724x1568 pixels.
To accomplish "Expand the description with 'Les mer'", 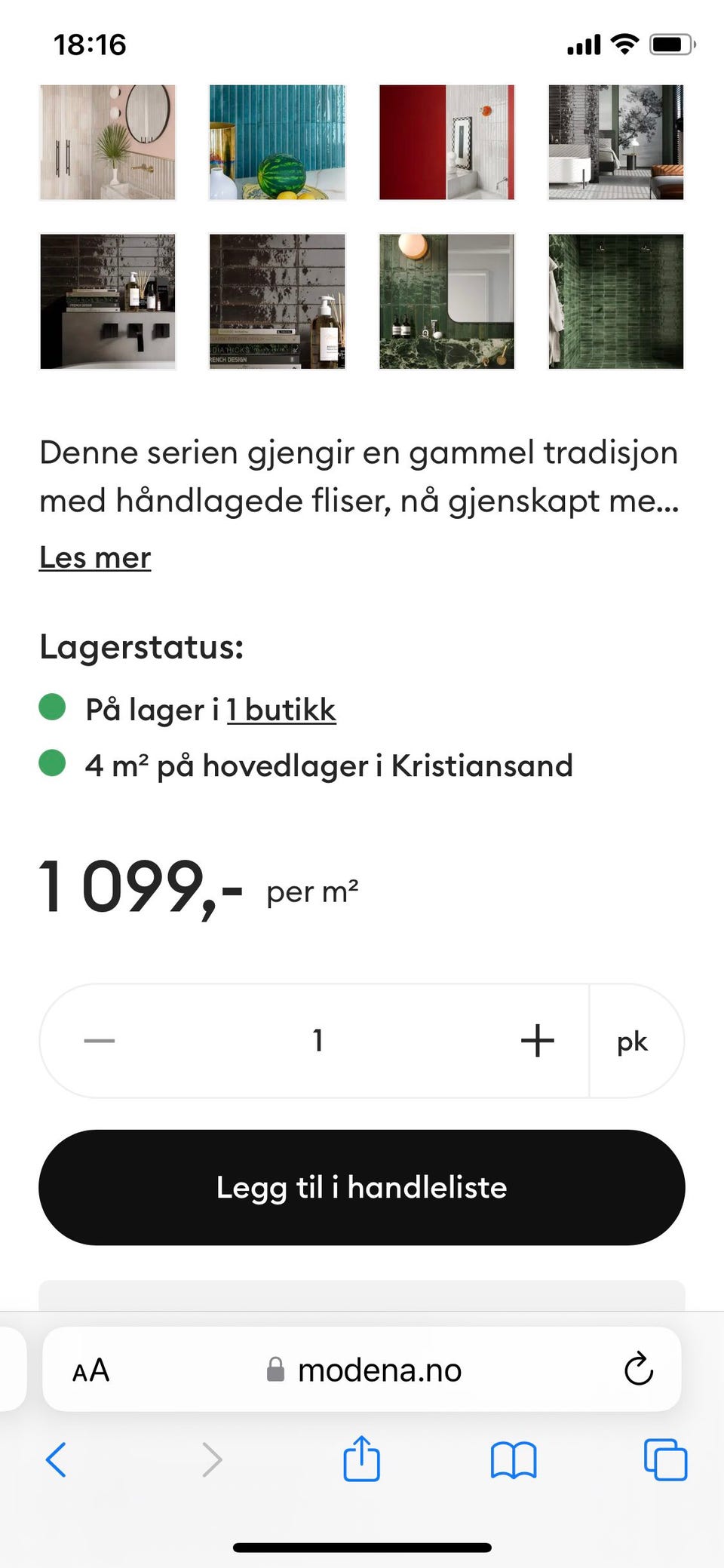I will (95, 558).
